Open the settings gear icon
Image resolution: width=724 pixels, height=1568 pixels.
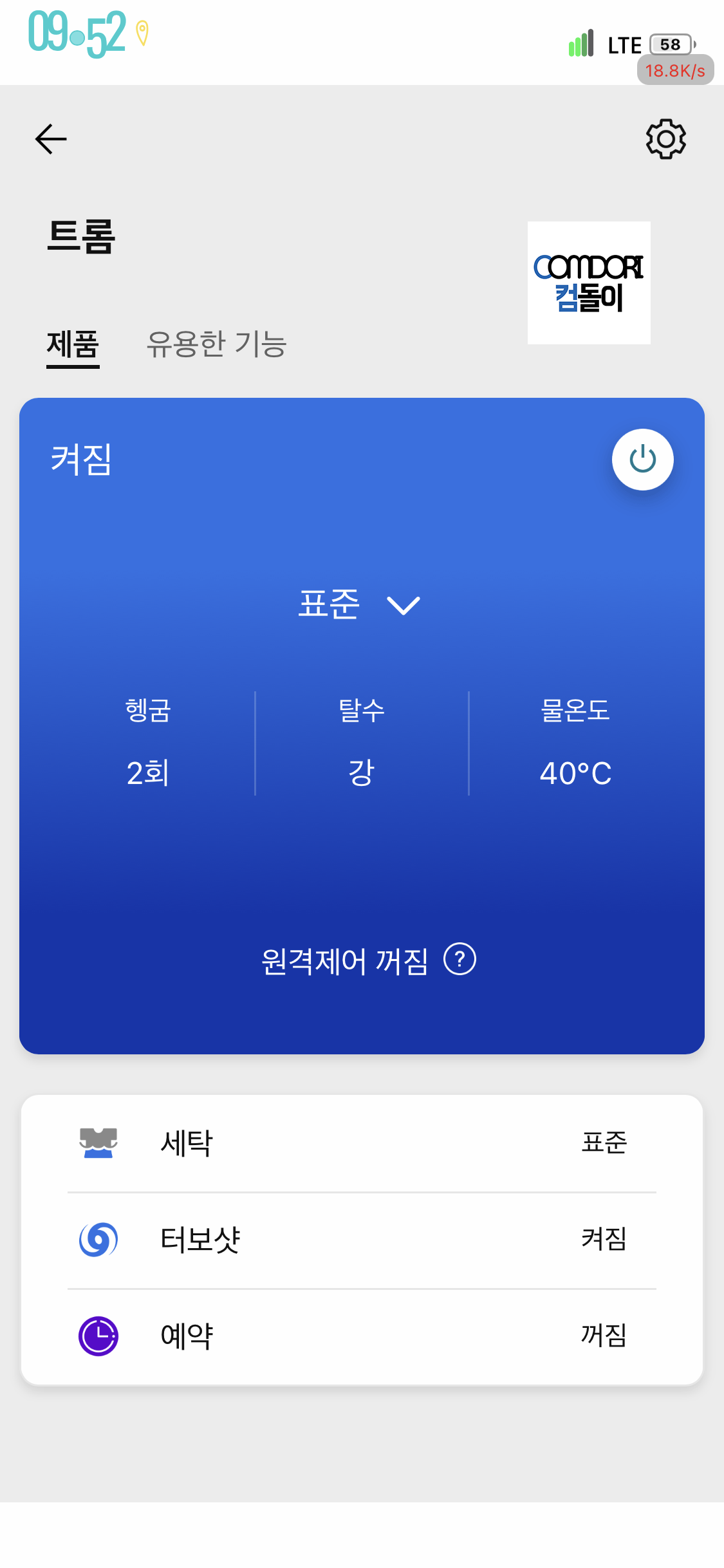click(665, 138)
